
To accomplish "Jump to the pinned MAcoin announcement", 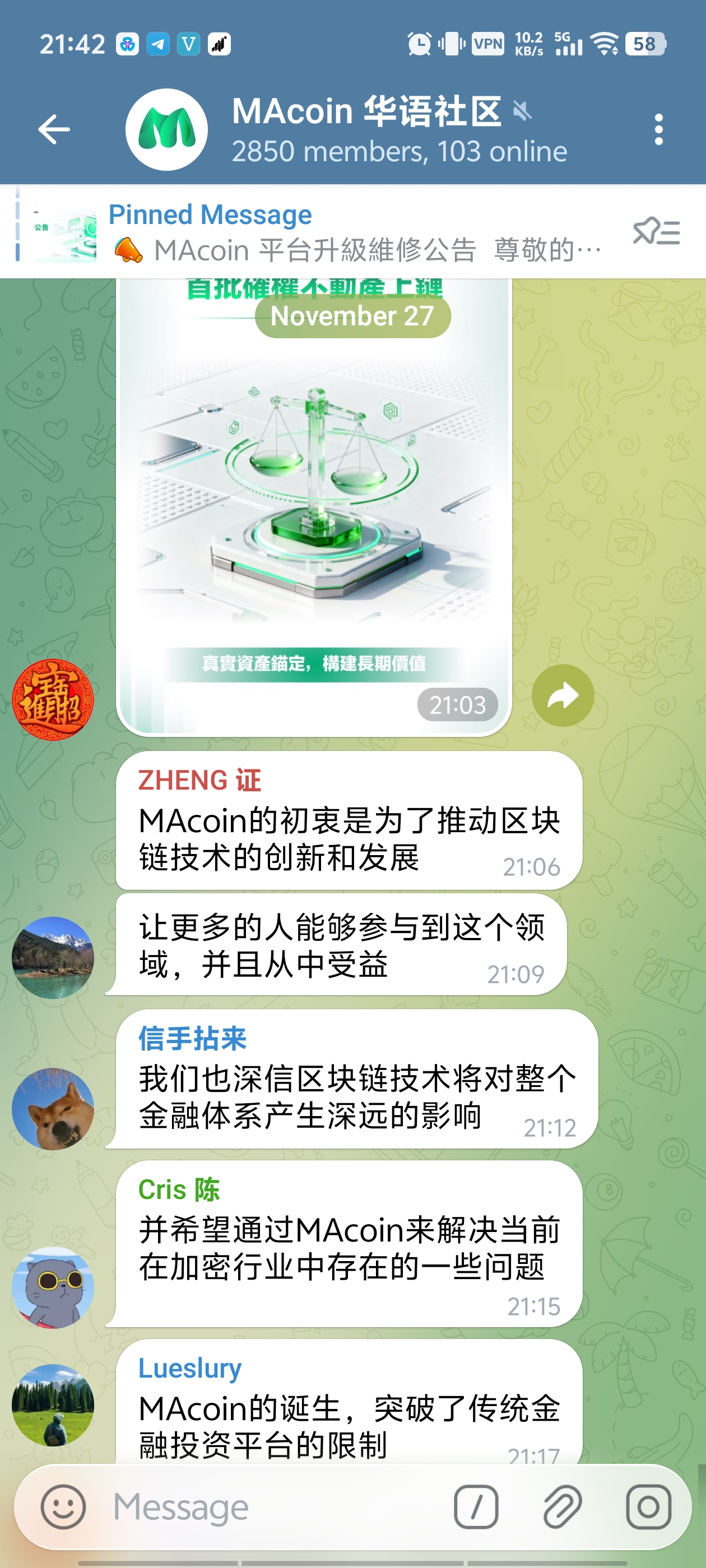I will coord(354,232).
